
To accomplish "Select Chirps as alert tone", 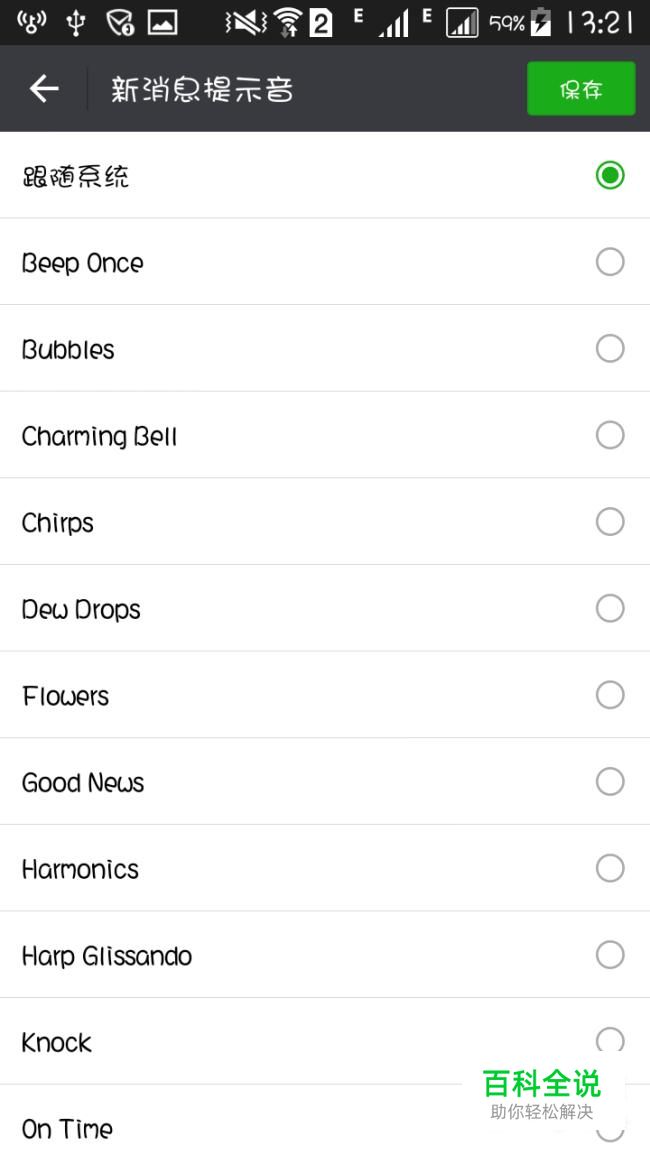I will point(325,522).
